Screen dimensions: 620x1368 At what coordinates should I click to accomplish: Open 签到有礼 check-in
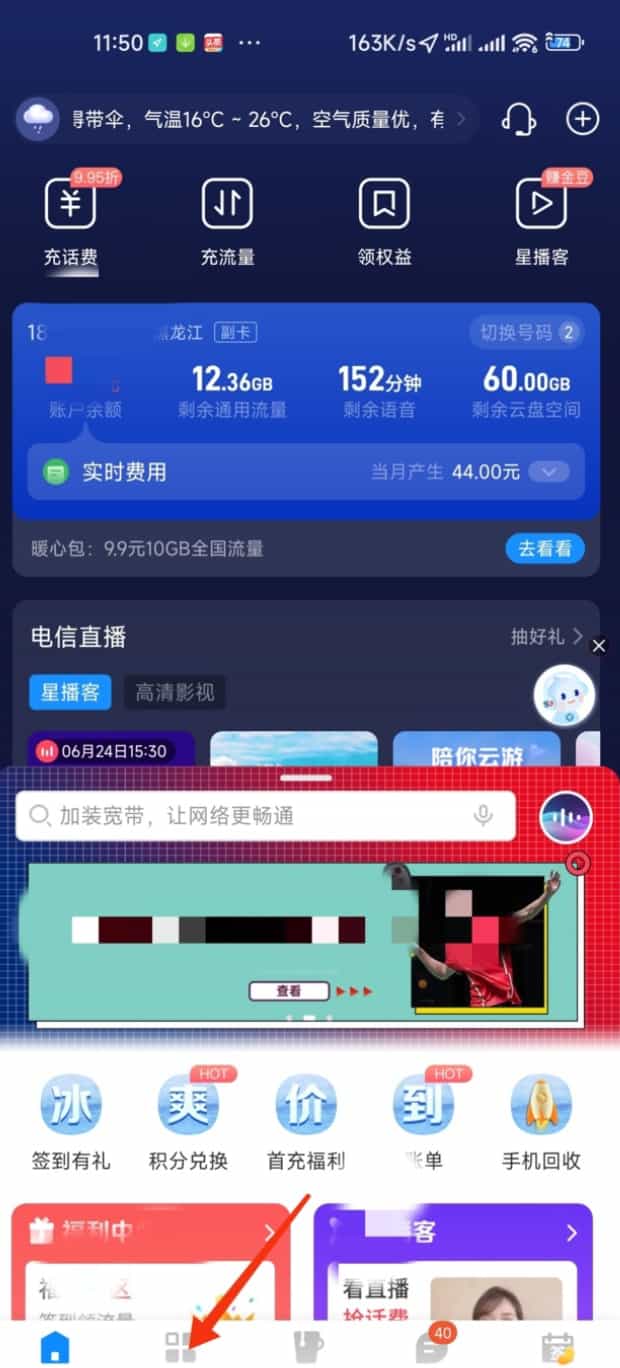[x=71, y=1120]
